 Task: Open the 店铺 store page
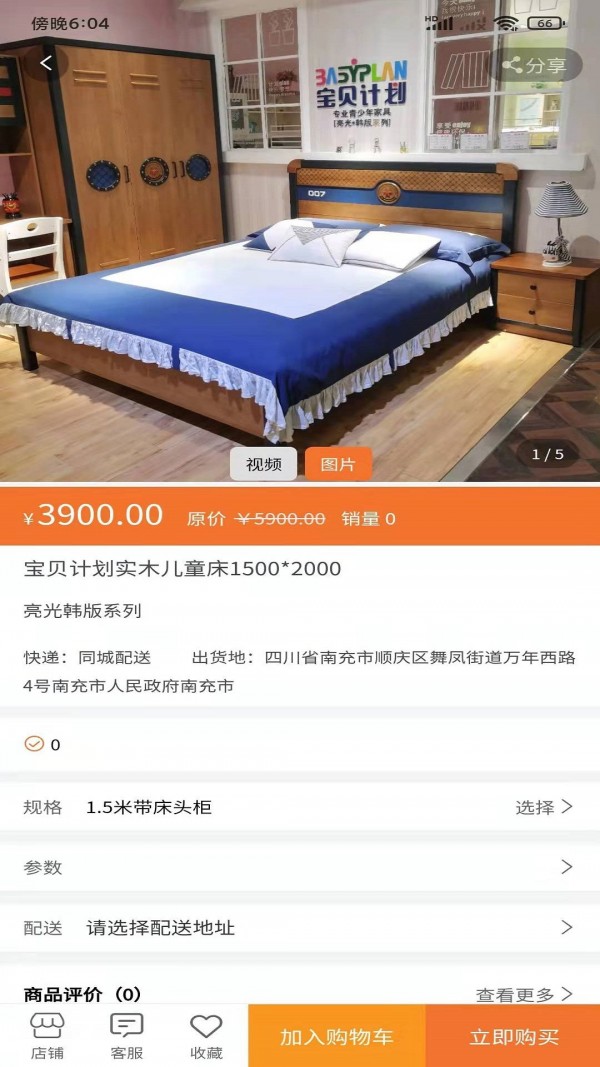click(x=46, y=1036)
